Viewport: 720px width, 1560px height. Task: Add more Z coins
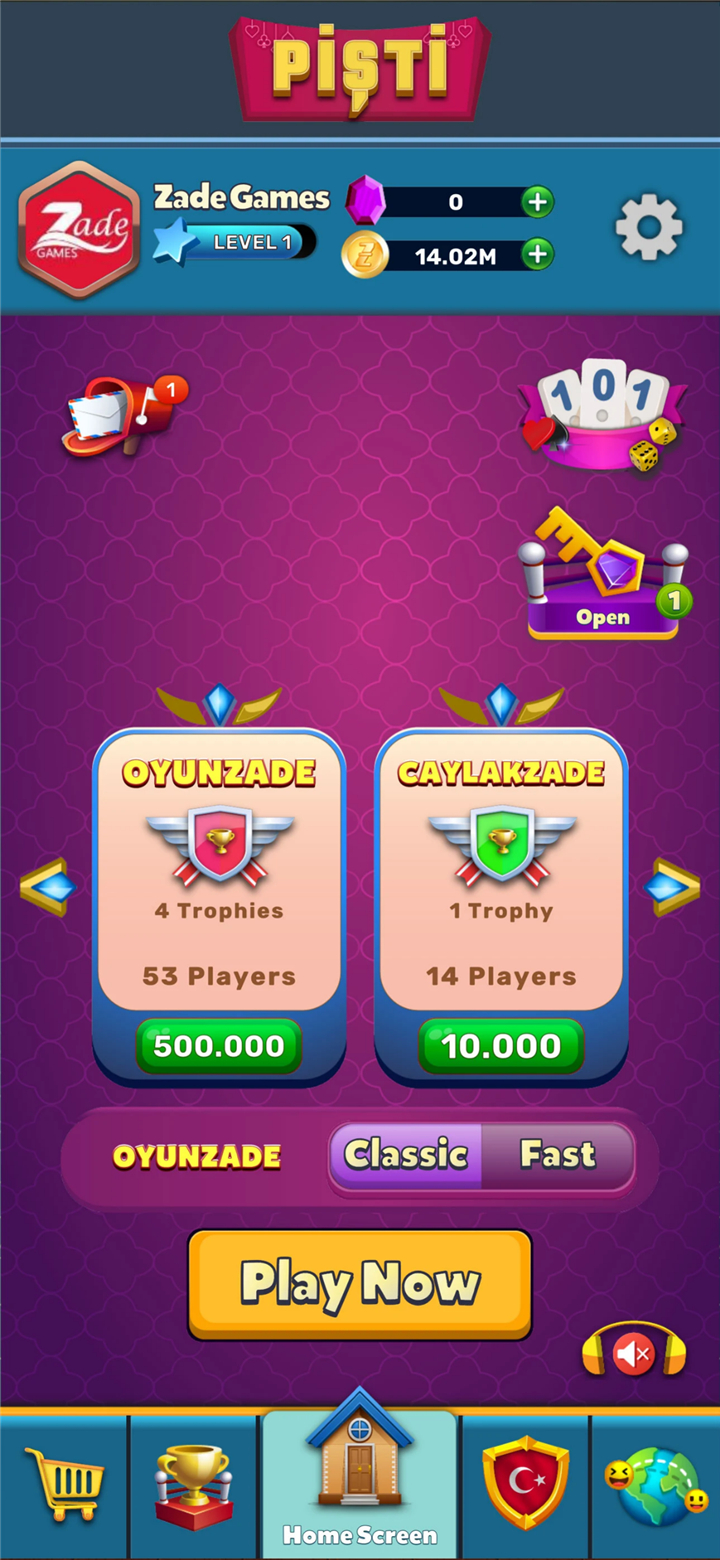(x=537, y=254)
